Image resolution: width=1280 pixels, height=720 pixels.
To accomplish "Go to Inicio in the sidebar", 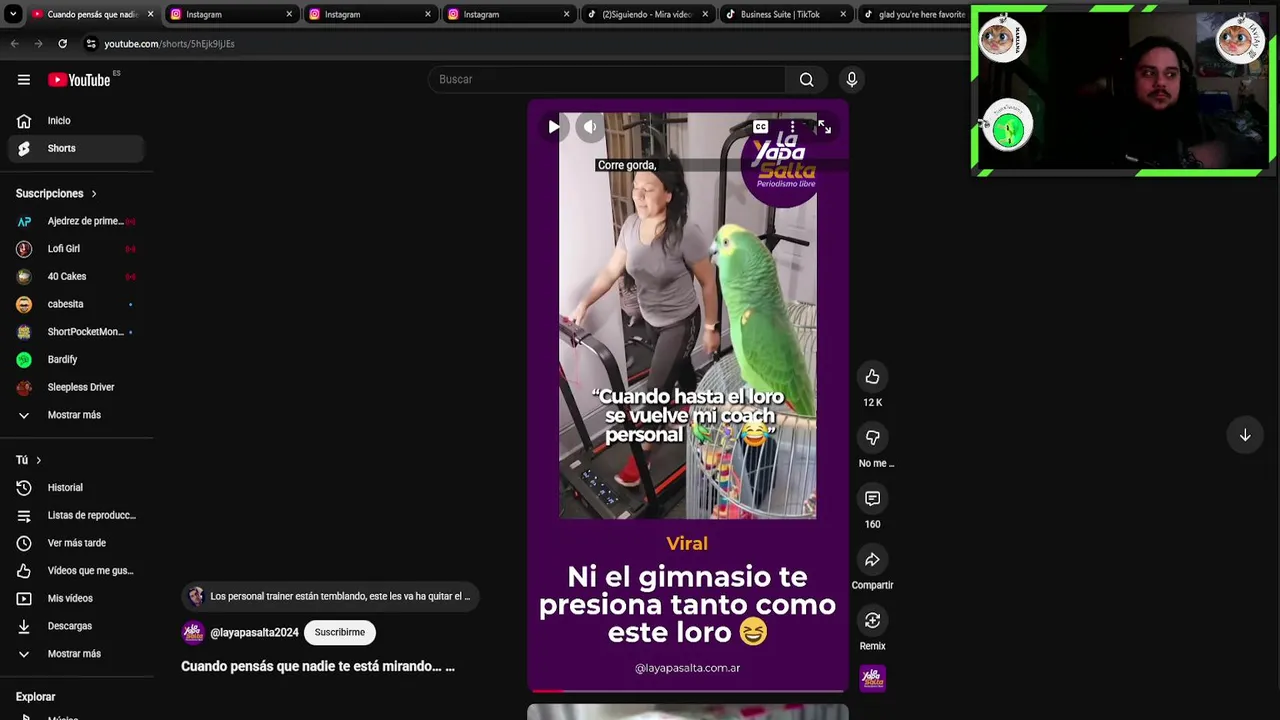I will coord(59,121).
